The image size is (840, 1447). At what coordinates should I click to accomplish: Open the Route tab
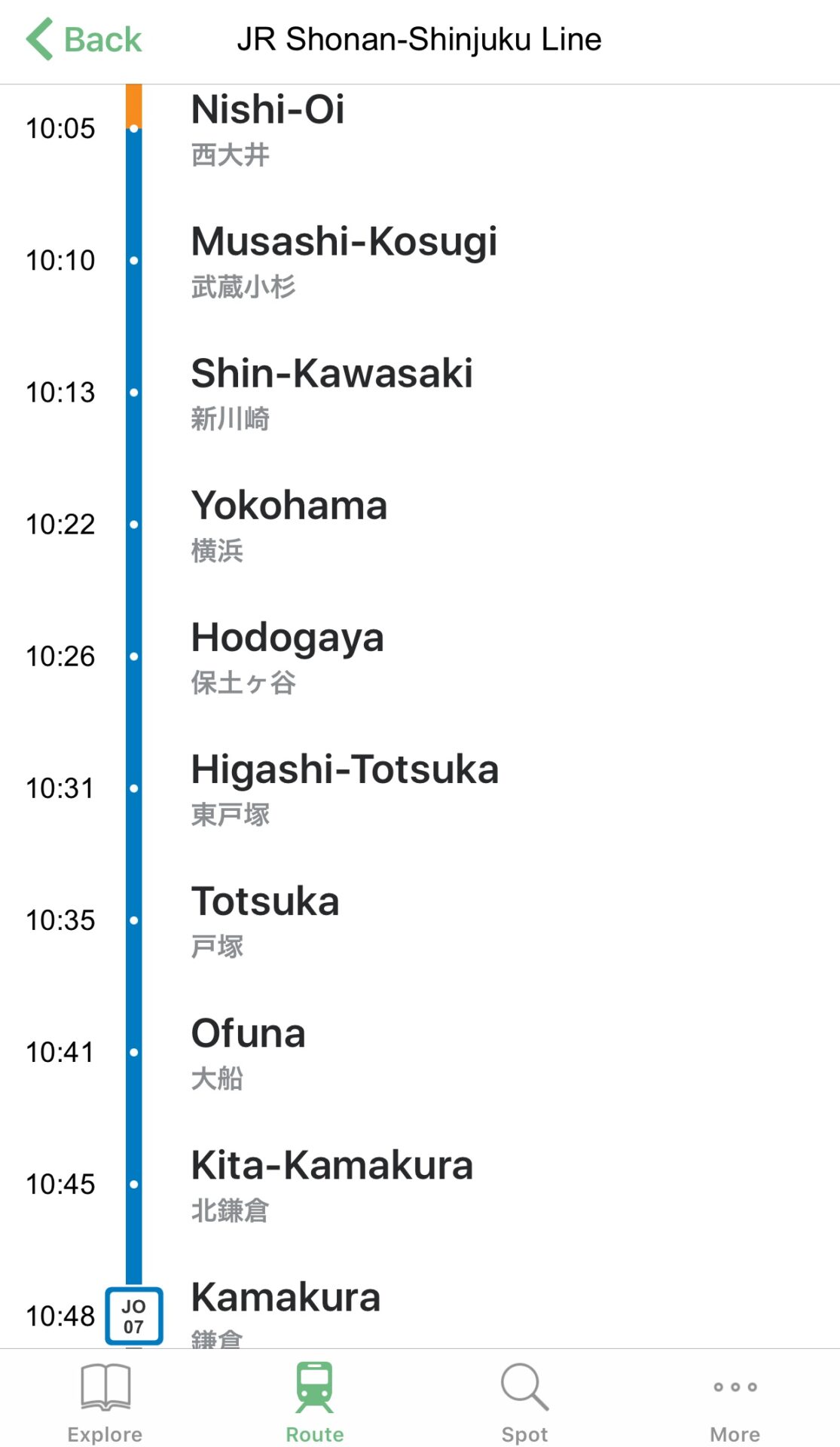tap(315, 1402)
